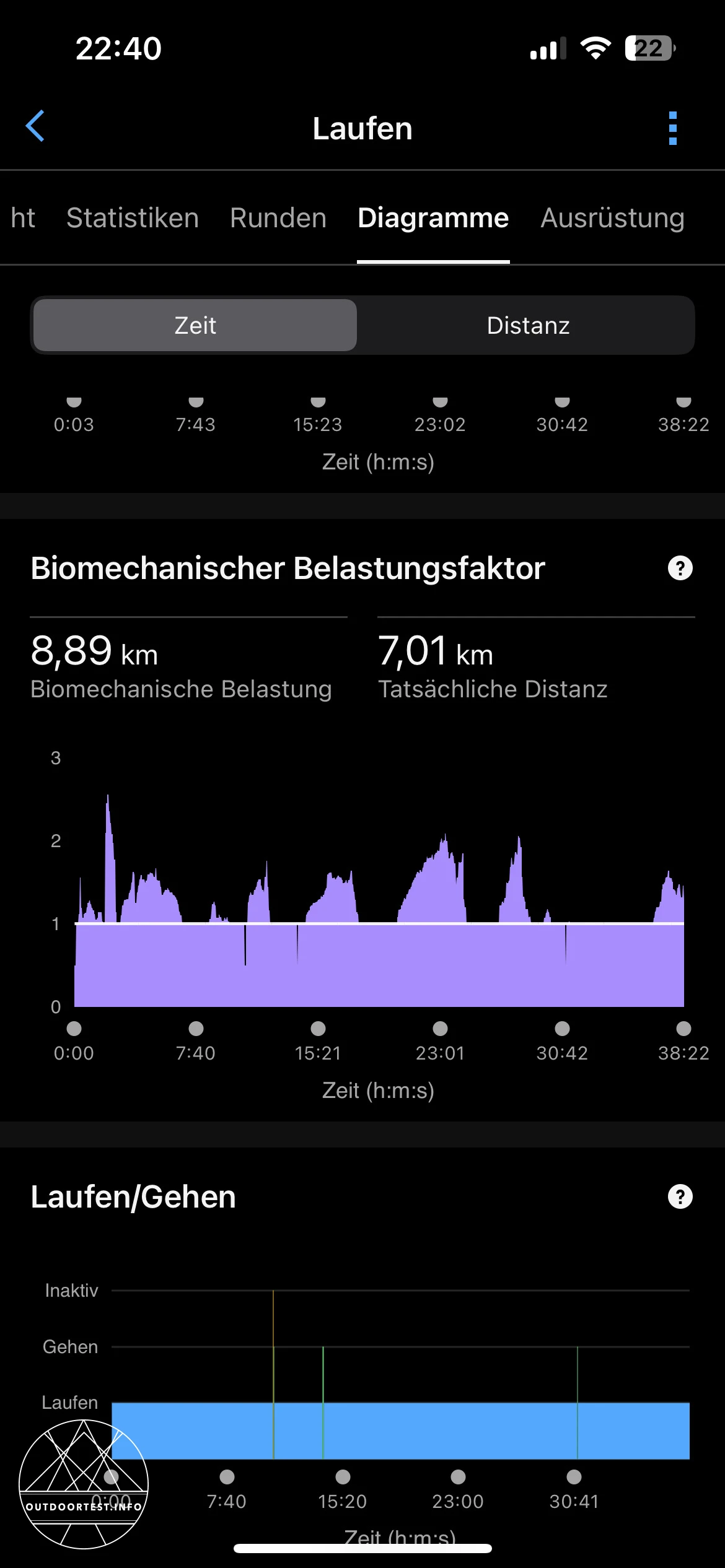The width and height of the screenshot is (725, 1568).
Task: Open the three-dot overflow menu
Action: (672, 128)
